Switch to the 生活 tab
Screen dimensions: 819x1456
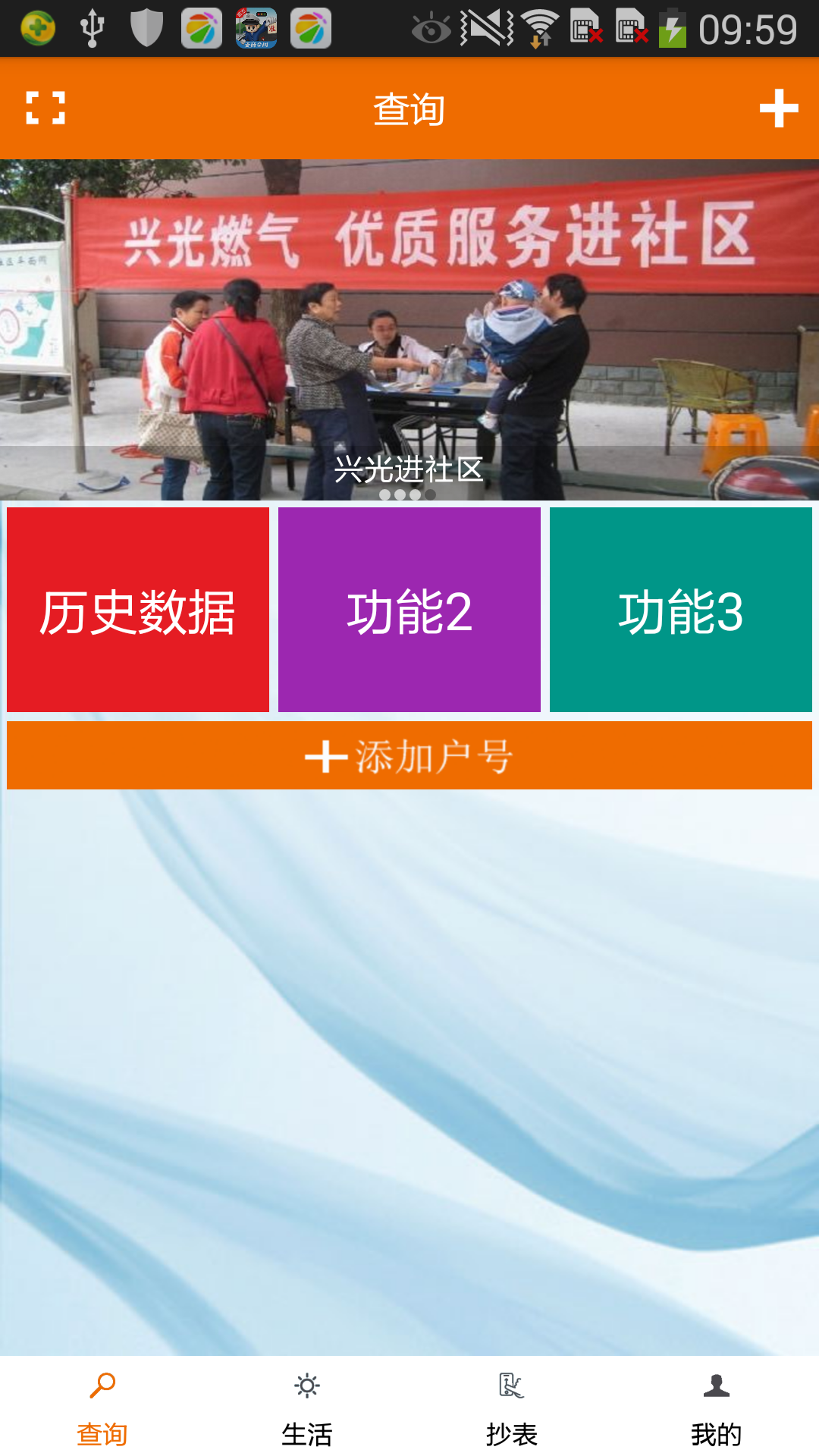[x=307, y=1408]
